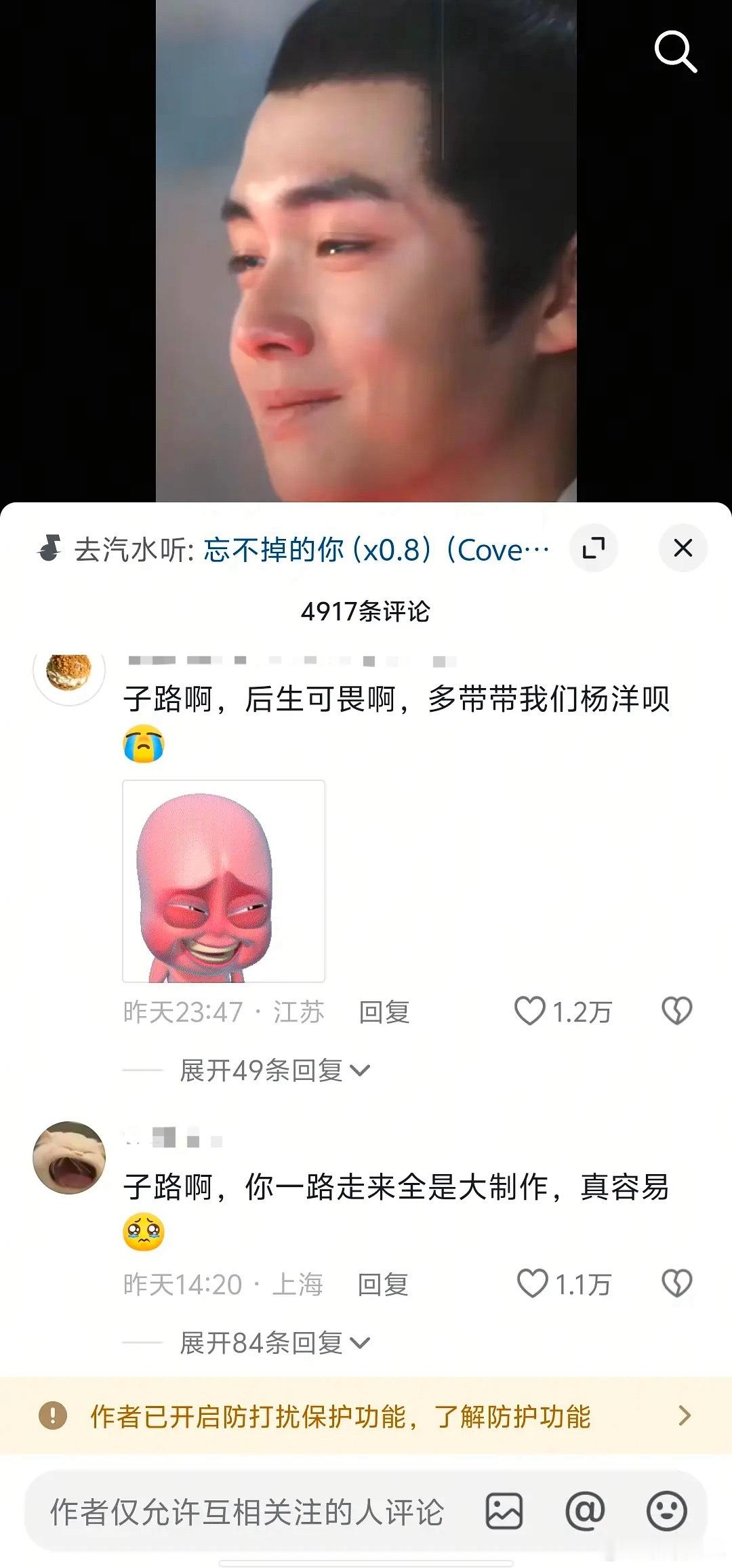732x1568 pixels.
Task: Tap the fullscreen expand icon beside the song title
Action: pyautogui.click(x=594, y=548)
